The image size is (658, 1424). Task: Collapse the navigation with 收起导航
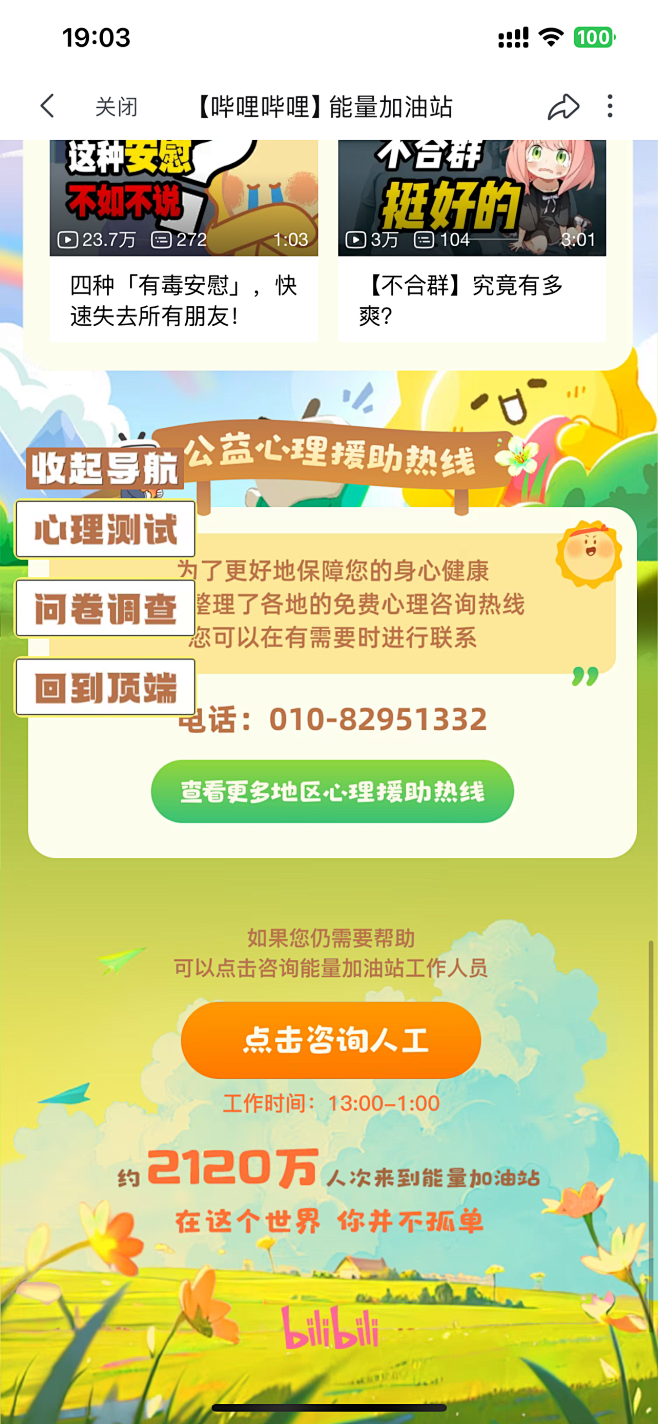(104, 467)
